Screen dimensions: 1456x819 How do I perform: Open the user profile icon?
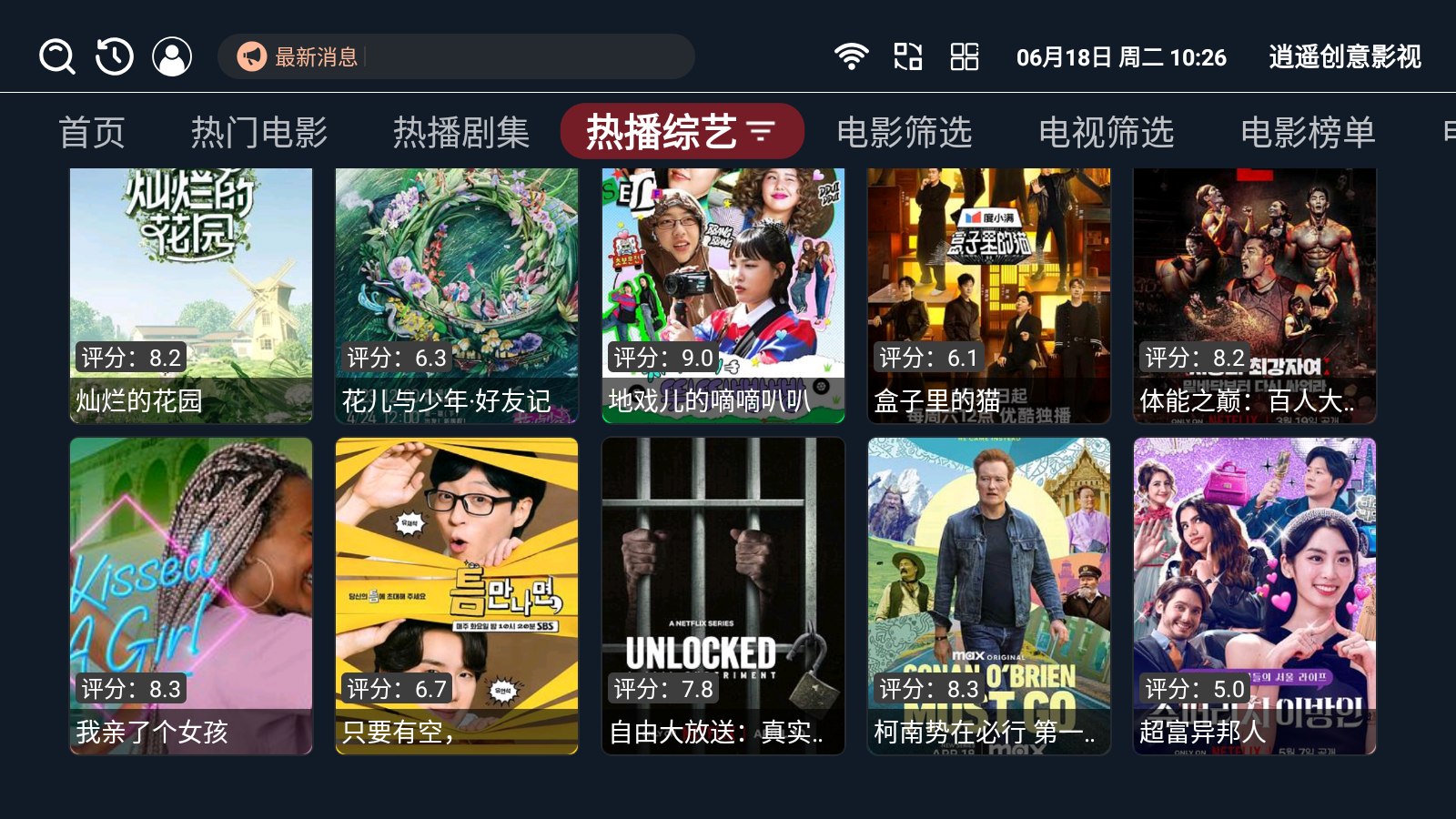(x=172, y=56)
